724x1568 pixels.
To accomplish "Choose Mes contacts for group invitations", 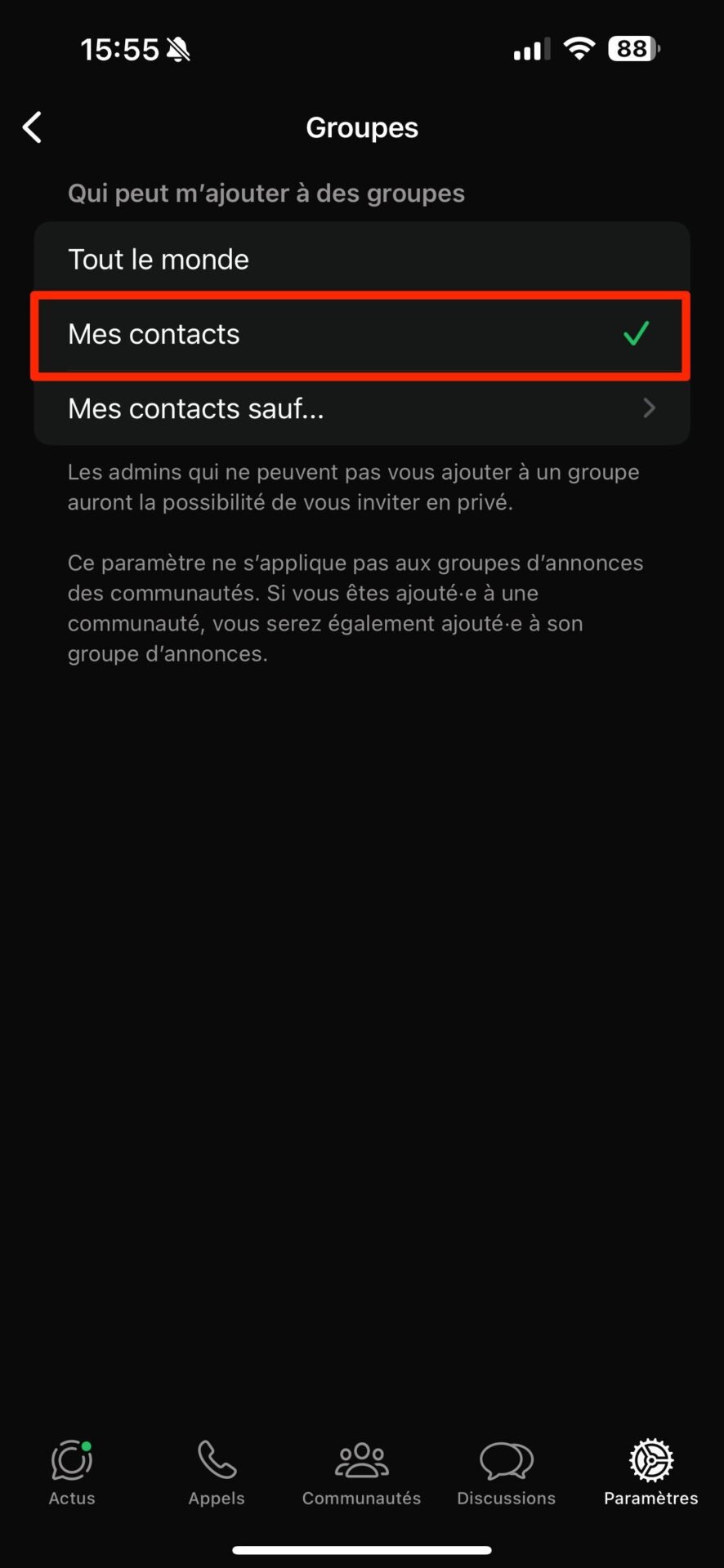I will pos(362,335).
